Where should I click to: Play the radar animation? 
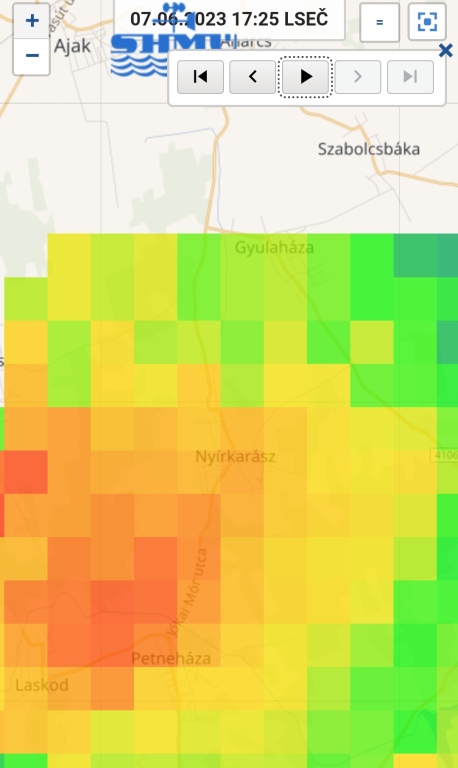click(x=306, y=77)
